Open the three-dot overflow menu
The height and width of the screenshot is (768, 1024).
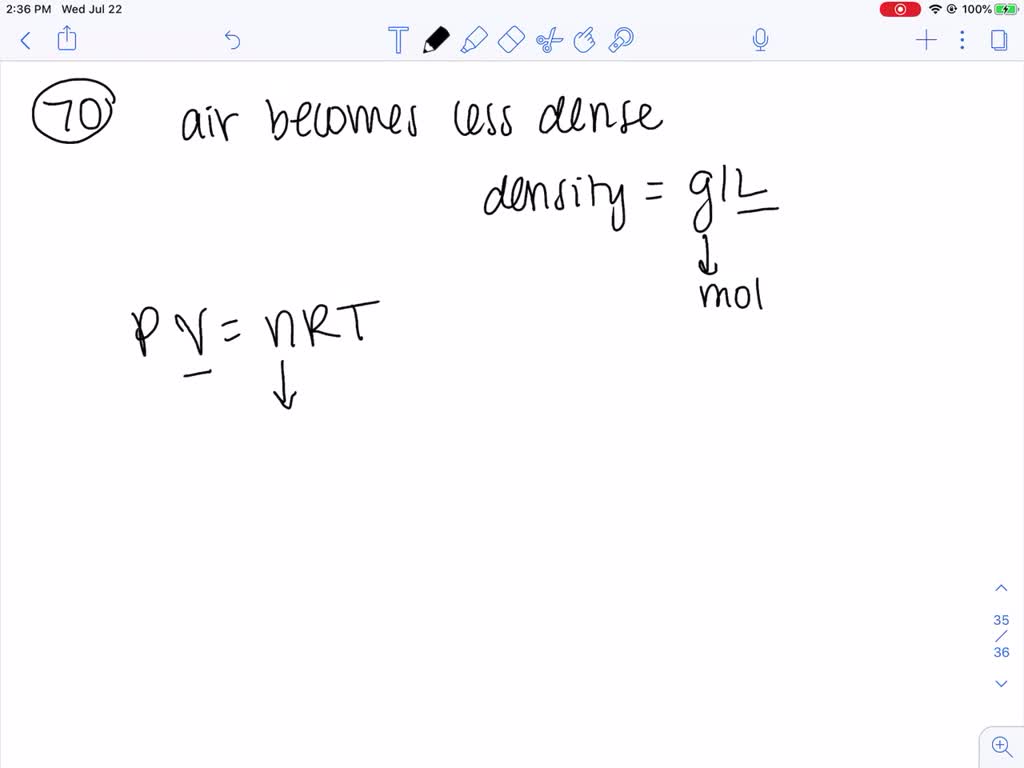click(x=962, y=40)
